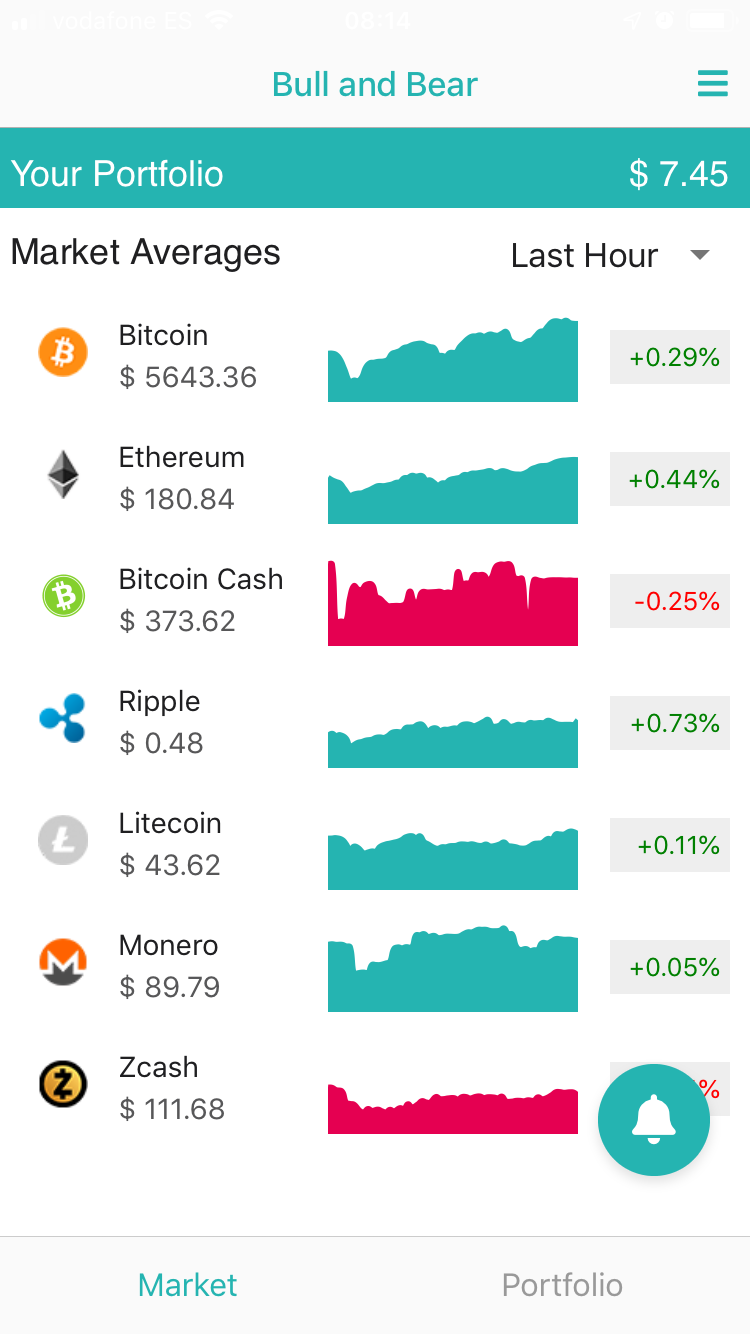Open the notification bell button
The width and height of the screenshot is (750, 1334).
pyautogui.click(x=654, y=1120)
